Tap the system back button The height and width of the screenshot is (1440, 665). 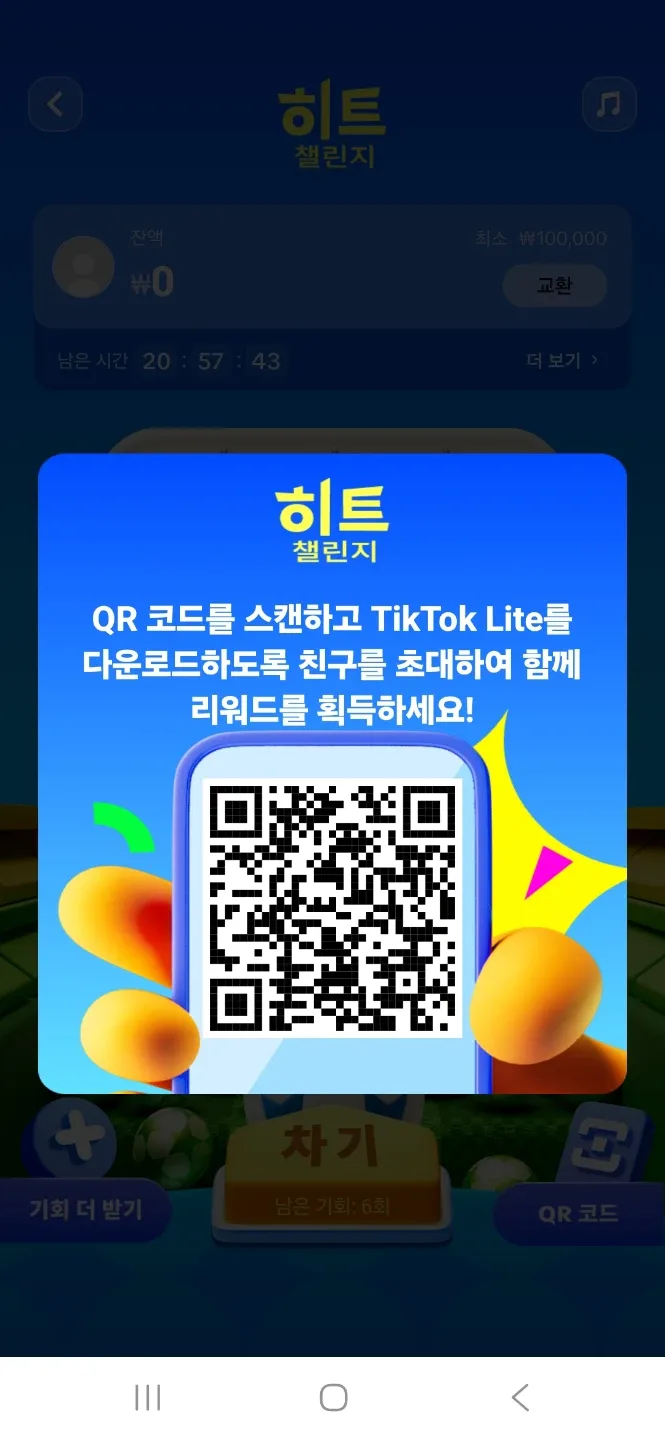pos(519,1397)
